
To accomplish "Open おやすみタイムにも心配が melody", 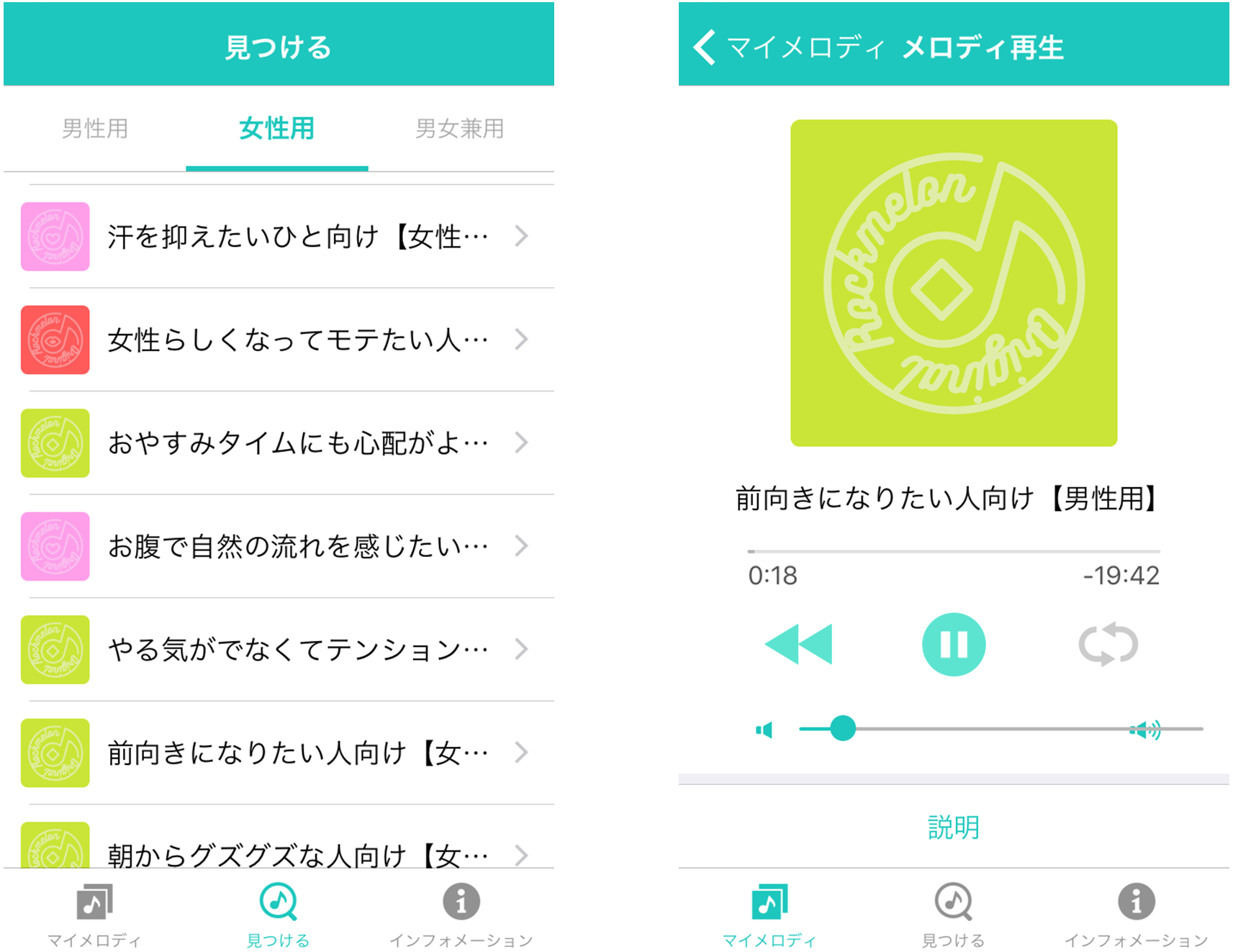I will (x=277, y=443).
